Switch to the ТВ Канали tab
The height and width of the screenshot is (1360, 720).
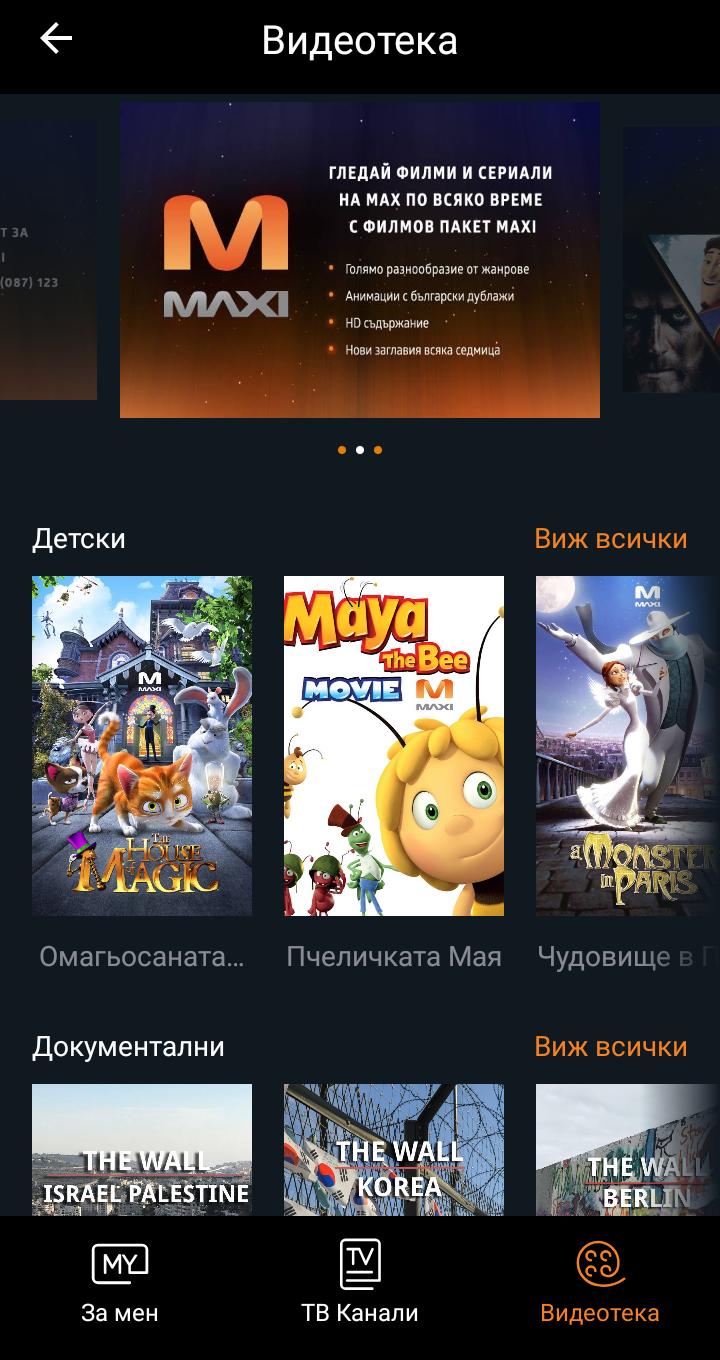point(360,1284)
